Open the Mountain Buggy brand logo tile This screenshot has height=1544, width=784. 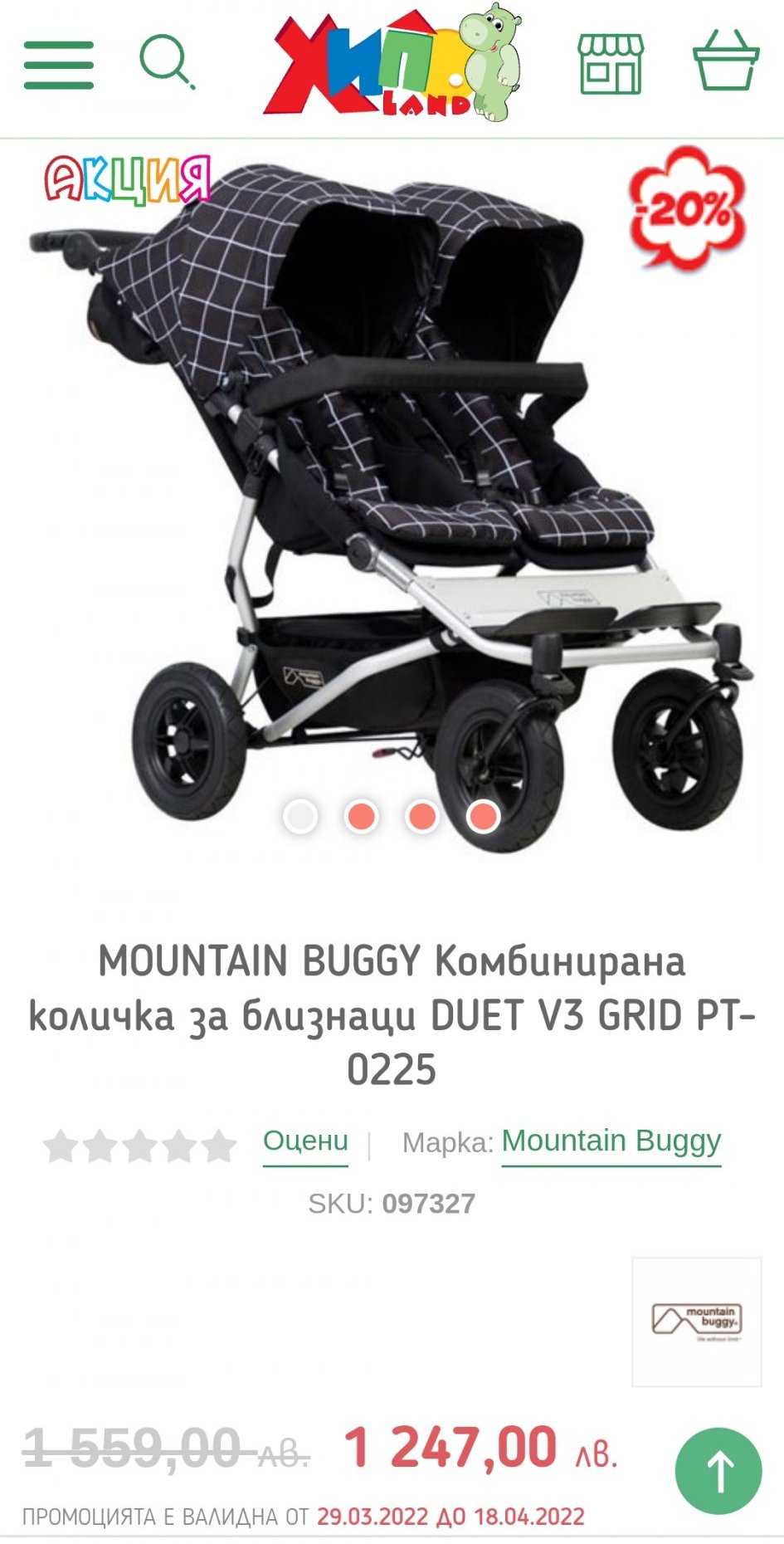pos(696,1322)
